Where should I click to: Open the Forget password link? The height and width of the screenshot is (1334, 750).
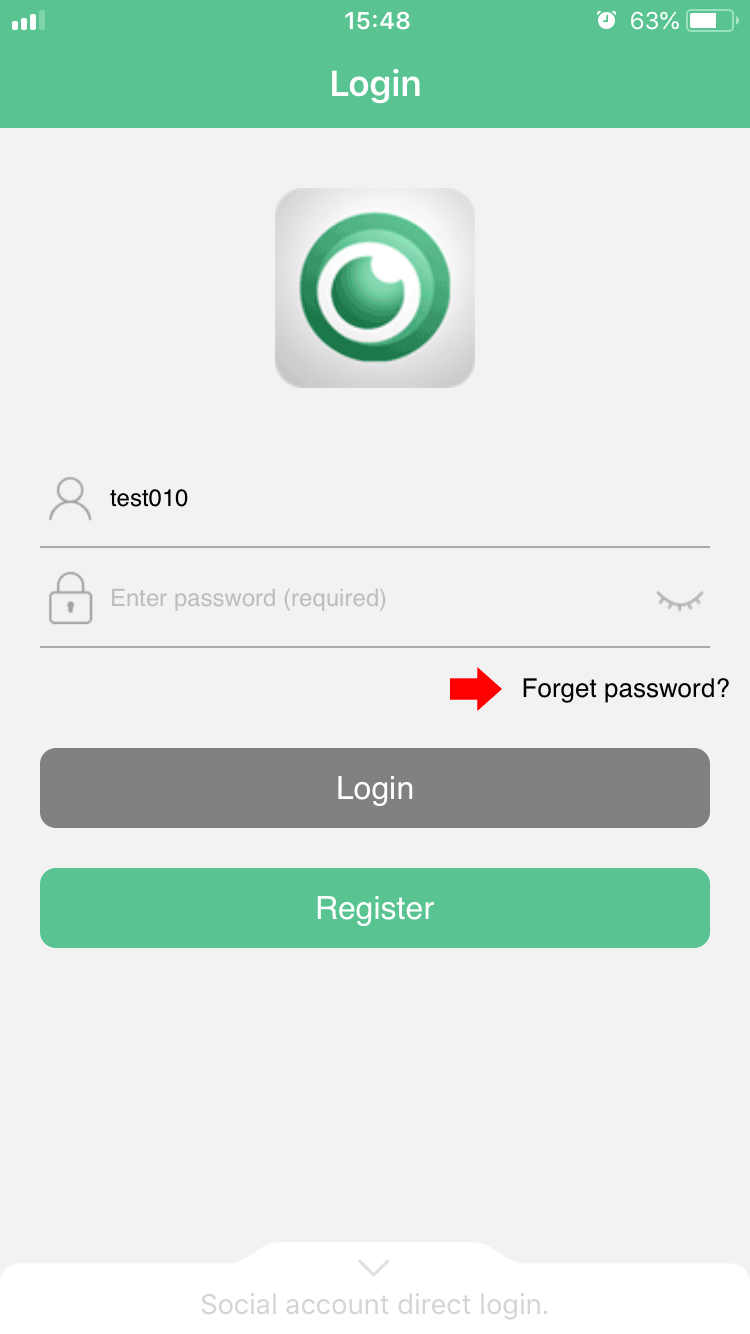point(625,688)
